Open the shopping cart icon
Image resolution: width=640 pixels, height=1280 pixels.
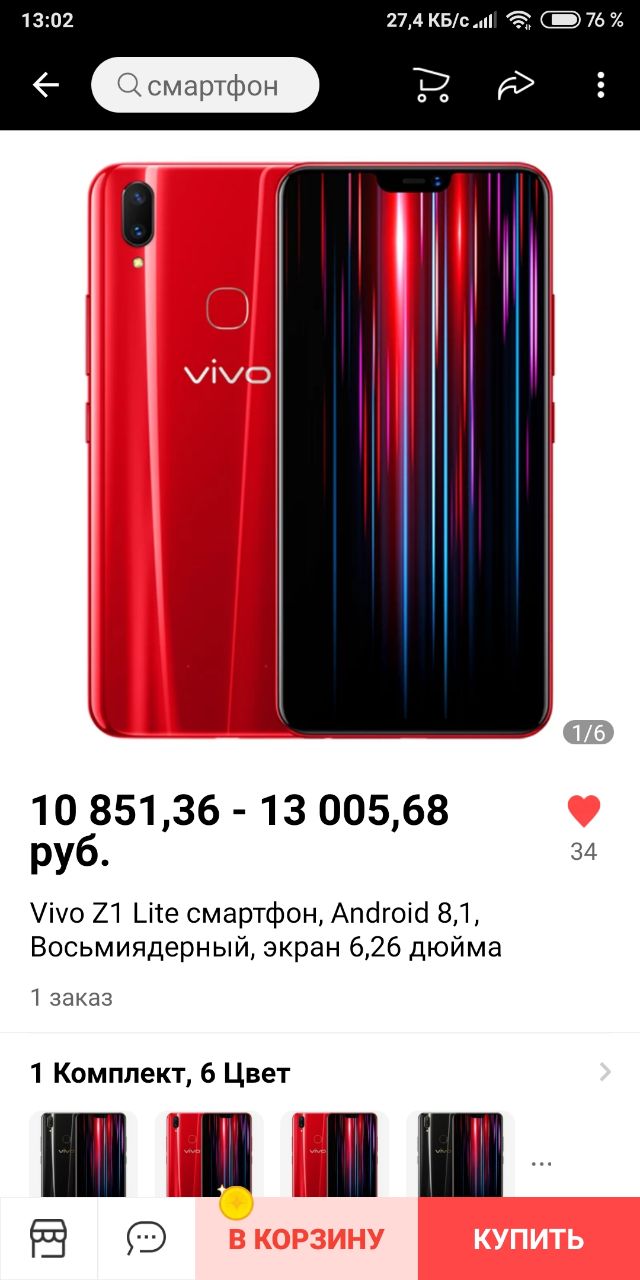[431, 86]
